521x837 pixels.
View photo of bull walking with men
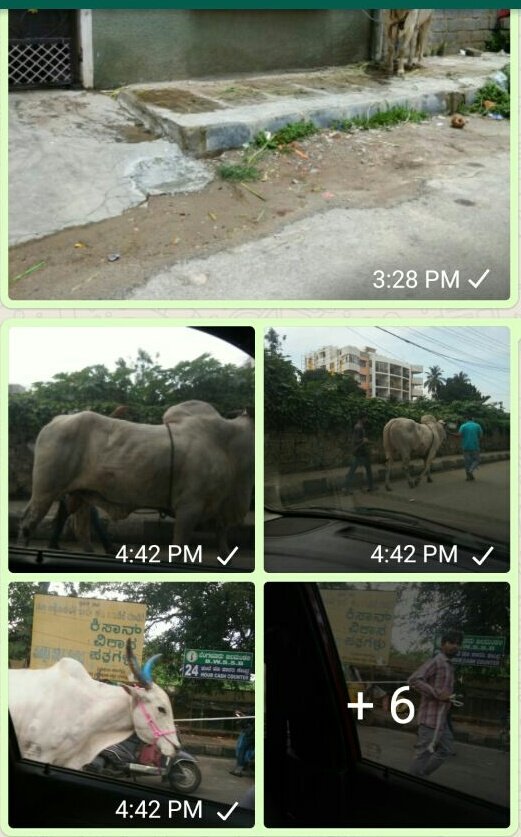click(x=387, y=449)
